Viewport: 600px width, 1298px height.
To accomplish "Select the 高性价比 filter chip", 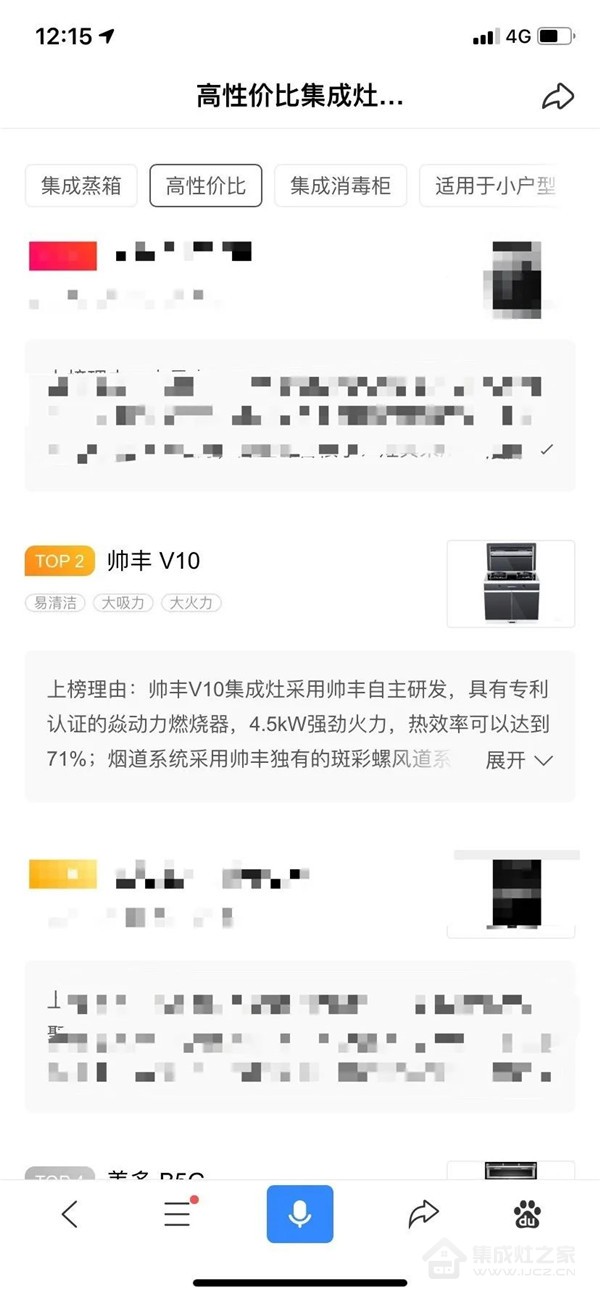I will pyautogui.click(x=206, y=186).
